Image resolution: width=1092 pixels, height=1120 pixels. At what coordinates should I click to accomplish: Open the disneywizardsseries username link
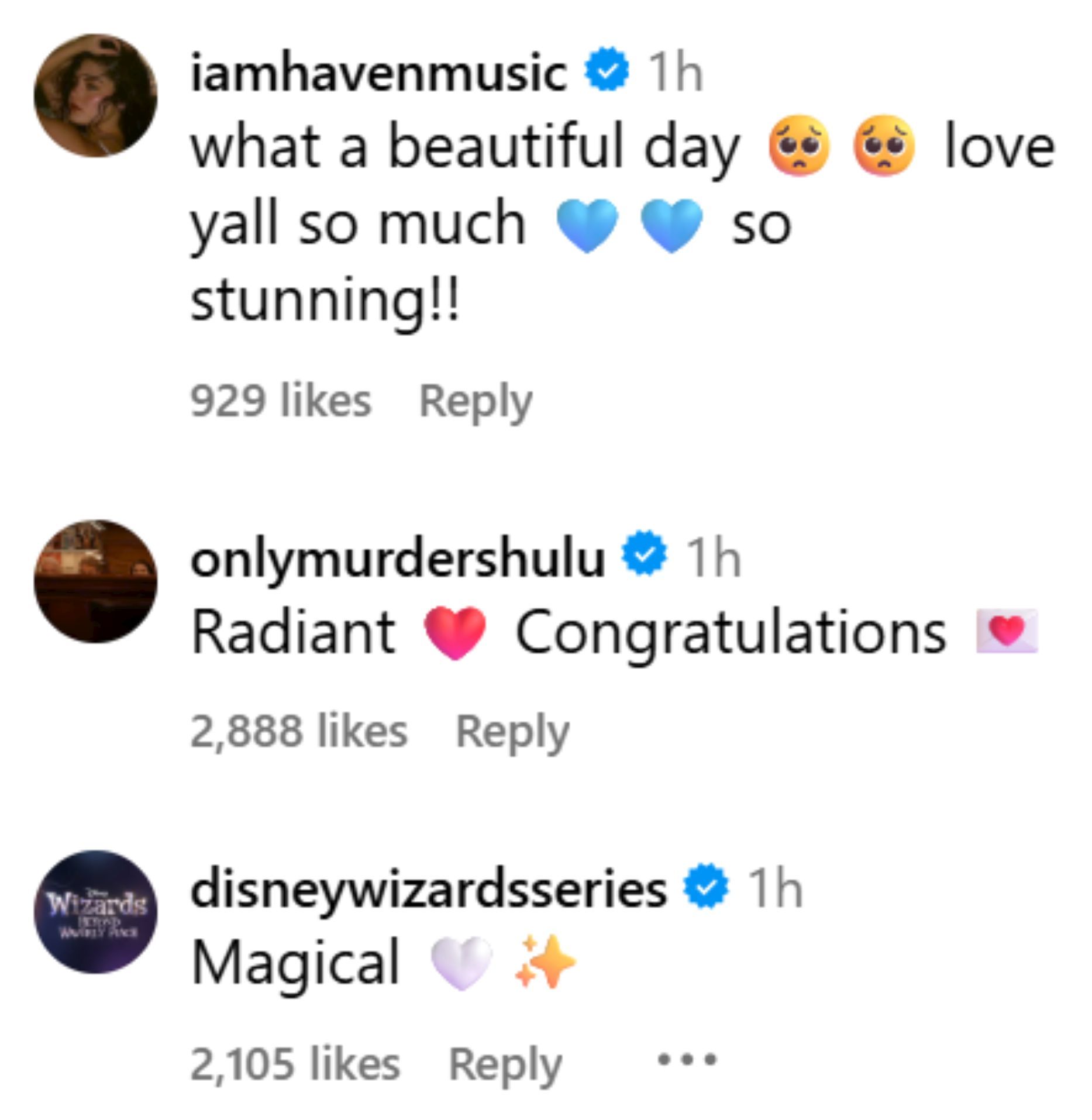[429, 890]
